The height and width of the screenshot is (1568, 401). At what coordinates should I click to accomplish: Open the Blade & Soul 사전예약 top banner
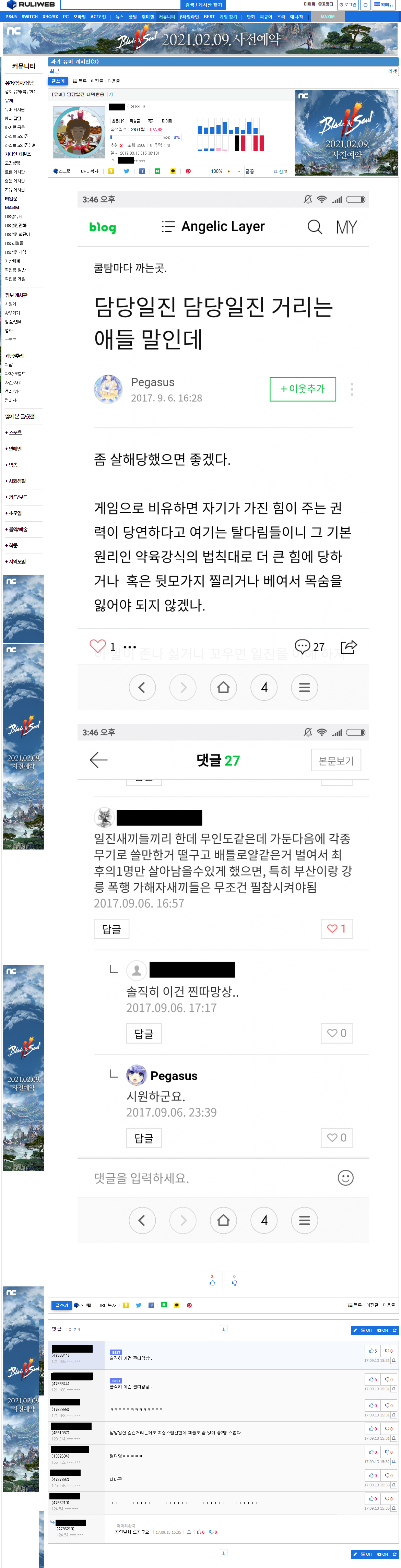click(x=200, y=39)
